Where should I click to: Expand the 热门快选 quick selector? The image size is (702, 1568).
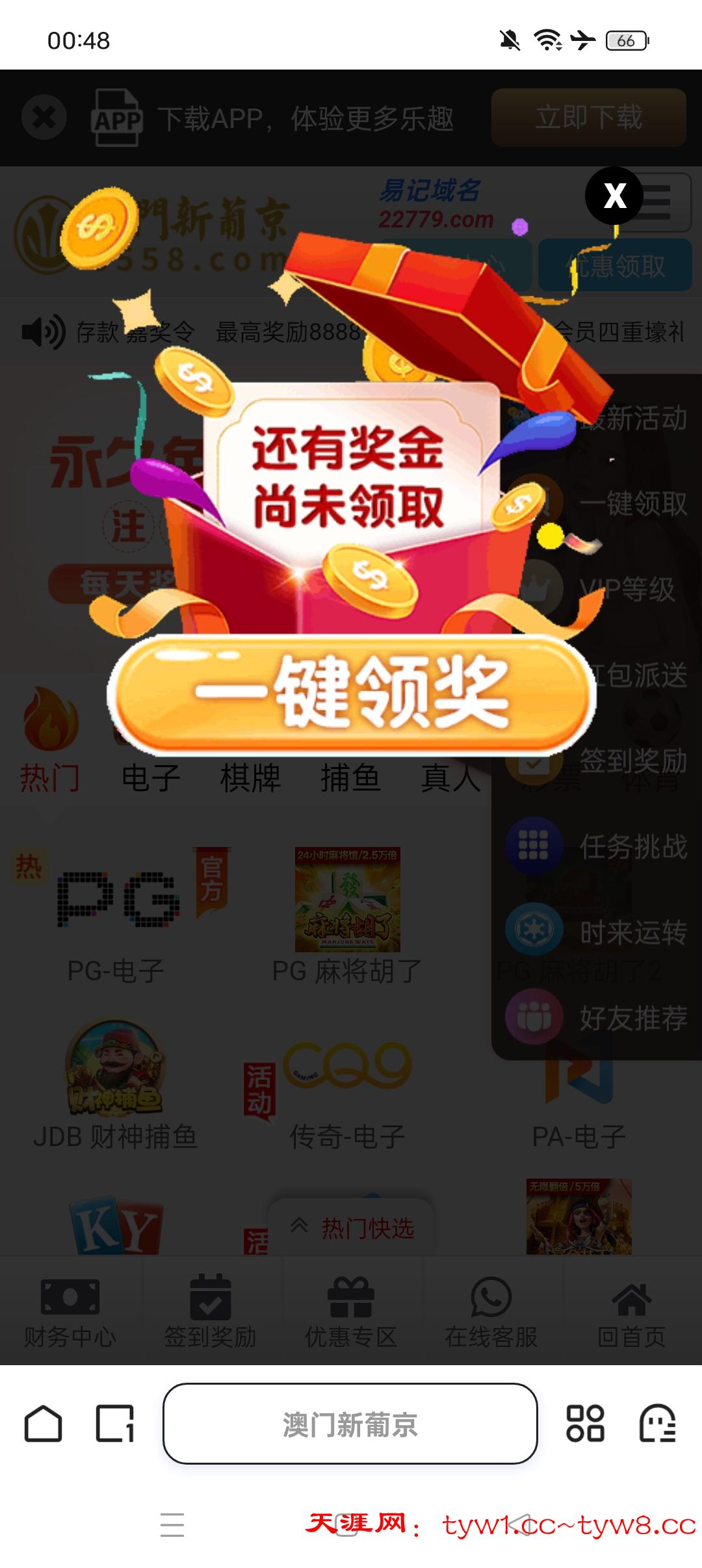click(352, 1228)
